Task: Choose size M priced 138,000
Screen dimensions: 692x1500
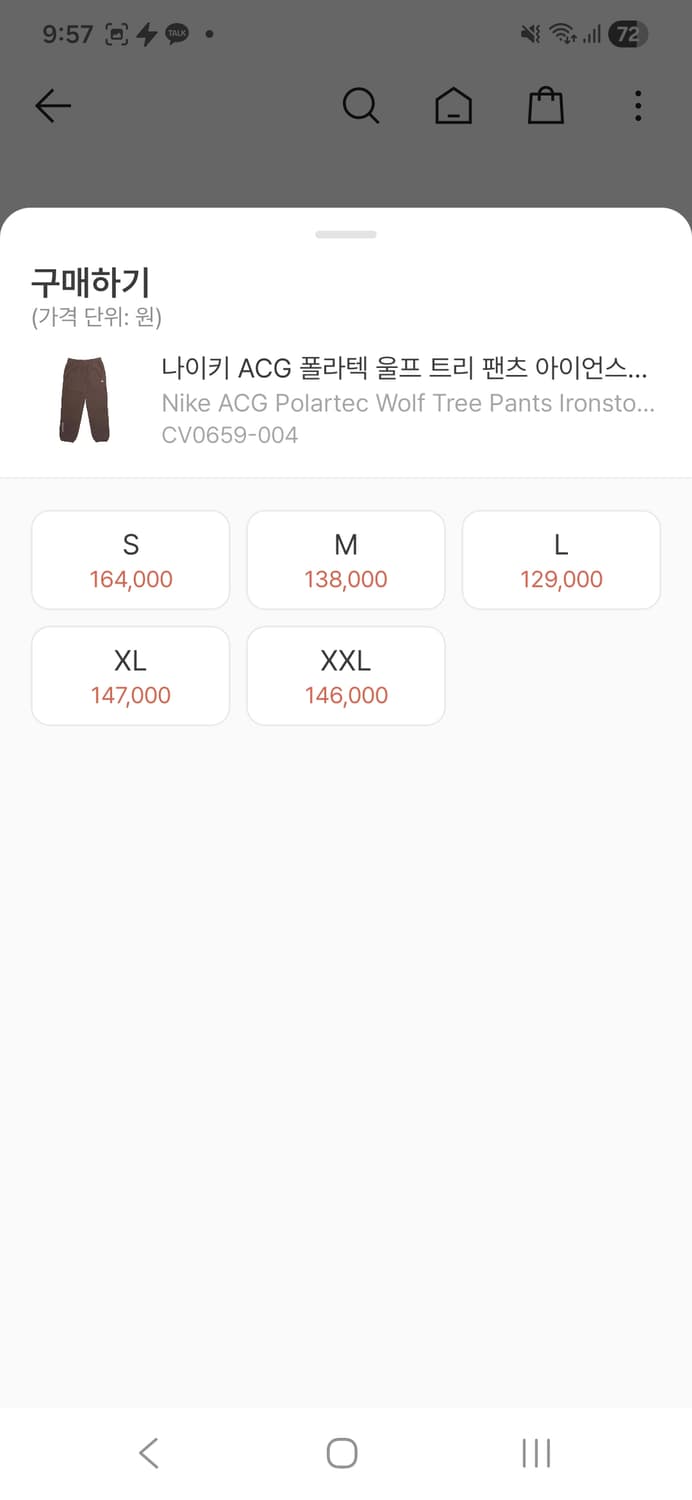Action: (x=346, y=560)
